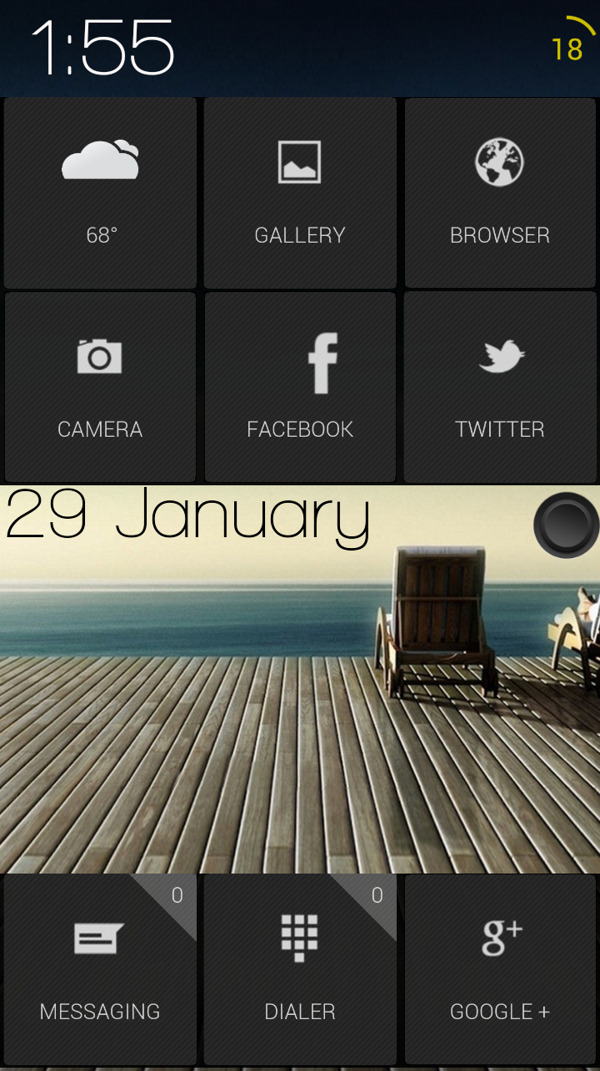Open the weather tile showing 68°
This screenshot has width=600, height=1071.
click(x=100, y=193)
